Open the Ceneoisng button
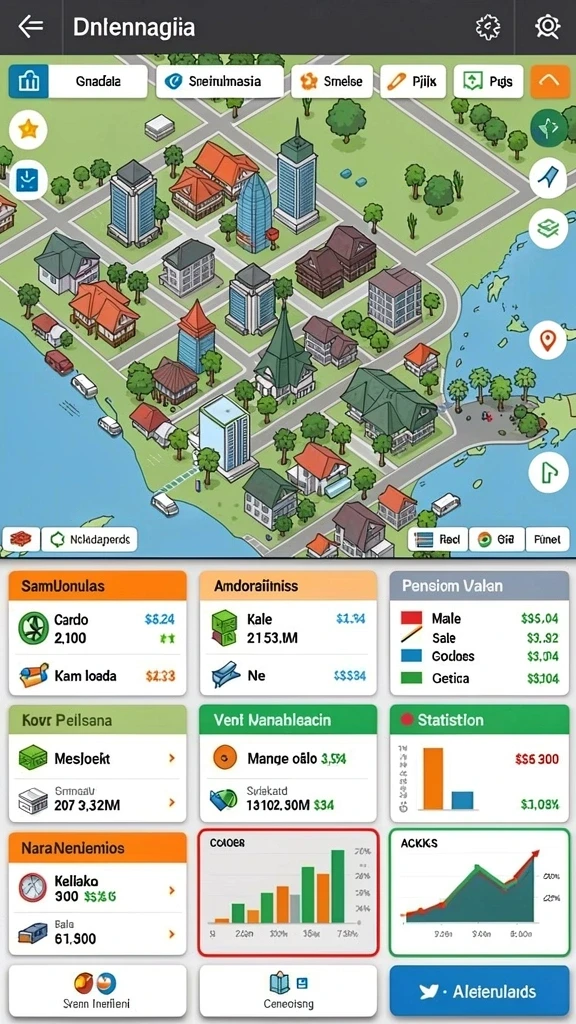Image resolution: width=576 pixels, height=1024 pixels. (x=288, y=991)
